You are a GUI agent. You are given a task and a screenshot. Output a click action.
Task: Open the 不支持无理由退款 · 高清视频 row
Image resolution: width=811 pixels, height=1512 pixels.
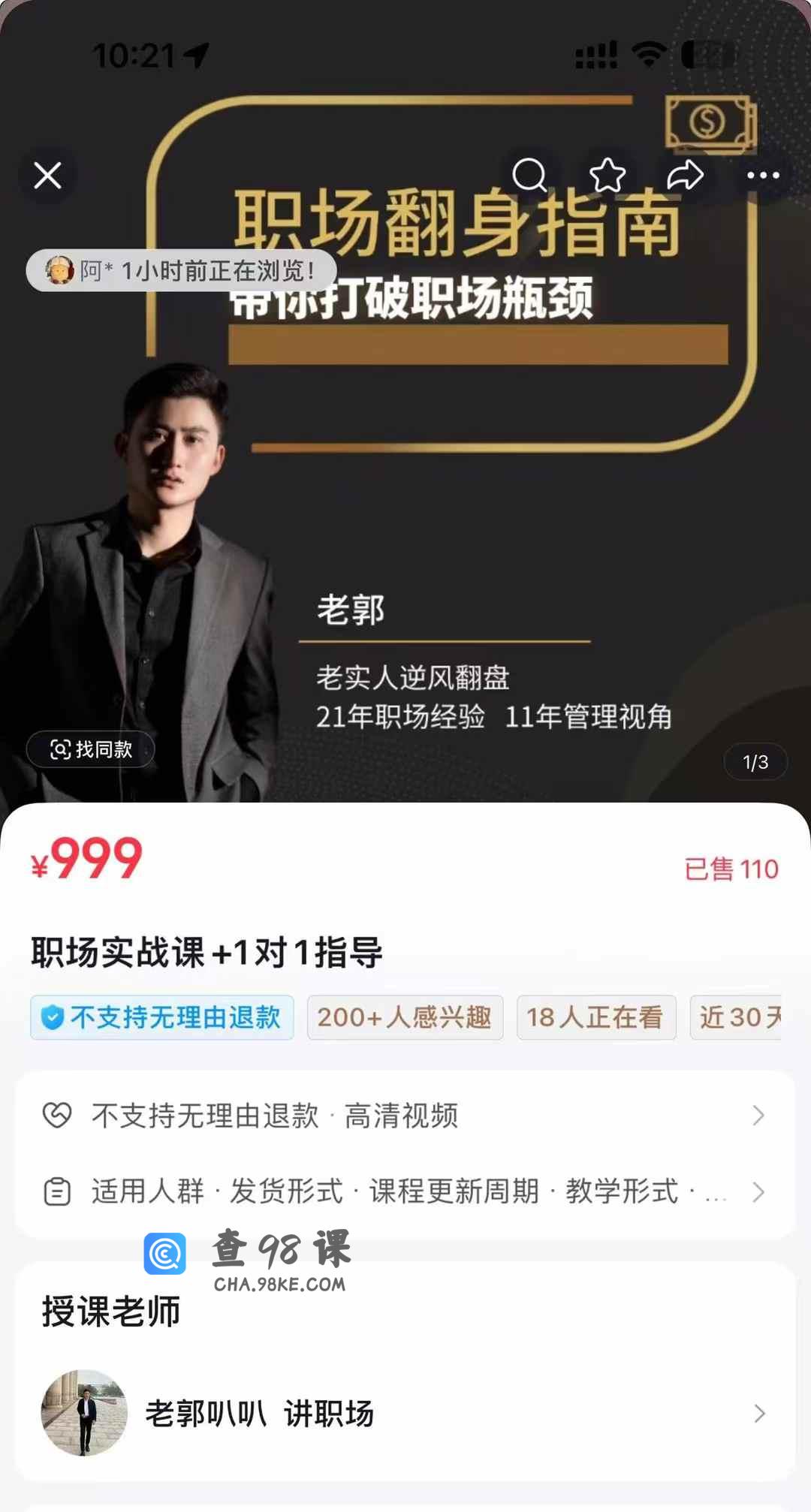[404, 1116]
